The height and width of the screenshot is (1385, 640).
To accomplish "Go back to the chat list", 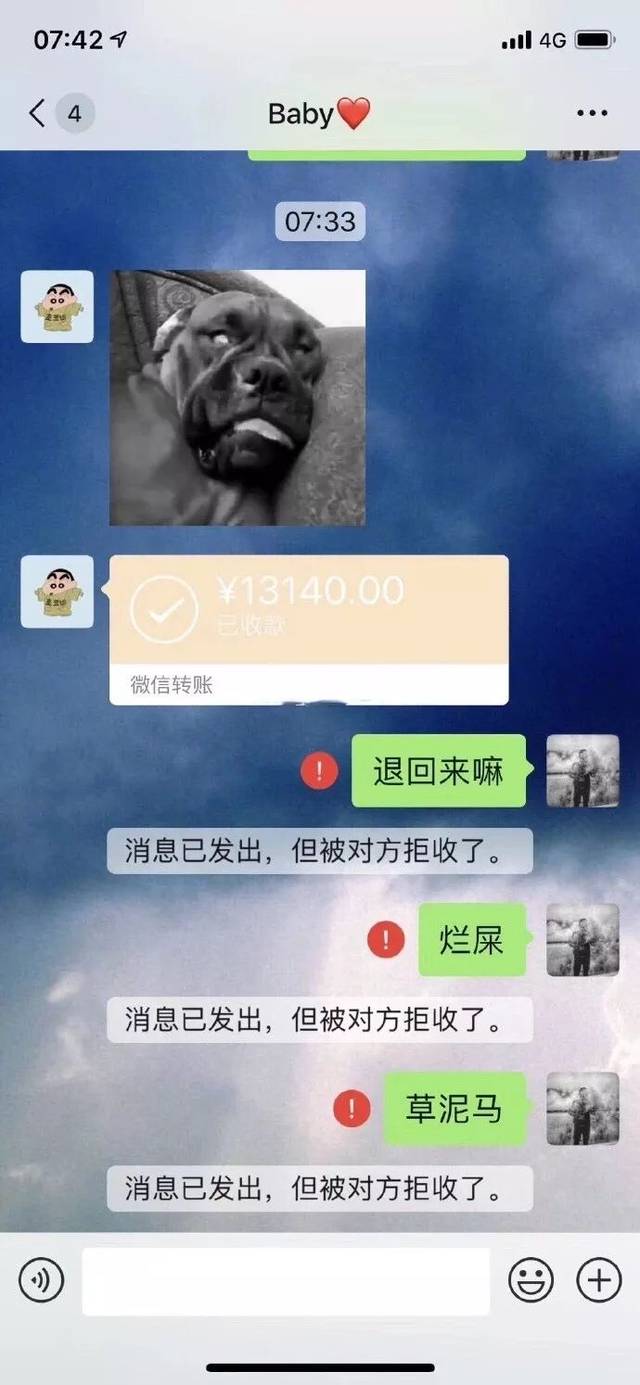I will 38,114.
